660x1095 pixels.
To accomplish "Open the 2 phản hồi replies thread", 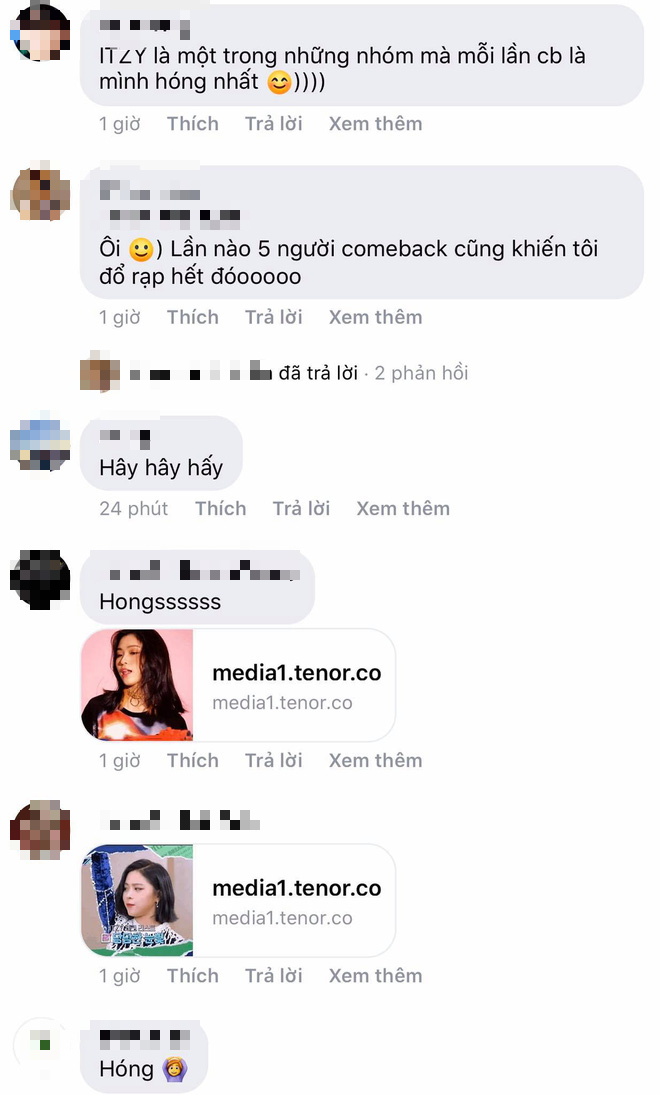I will [x=421, y=373].
